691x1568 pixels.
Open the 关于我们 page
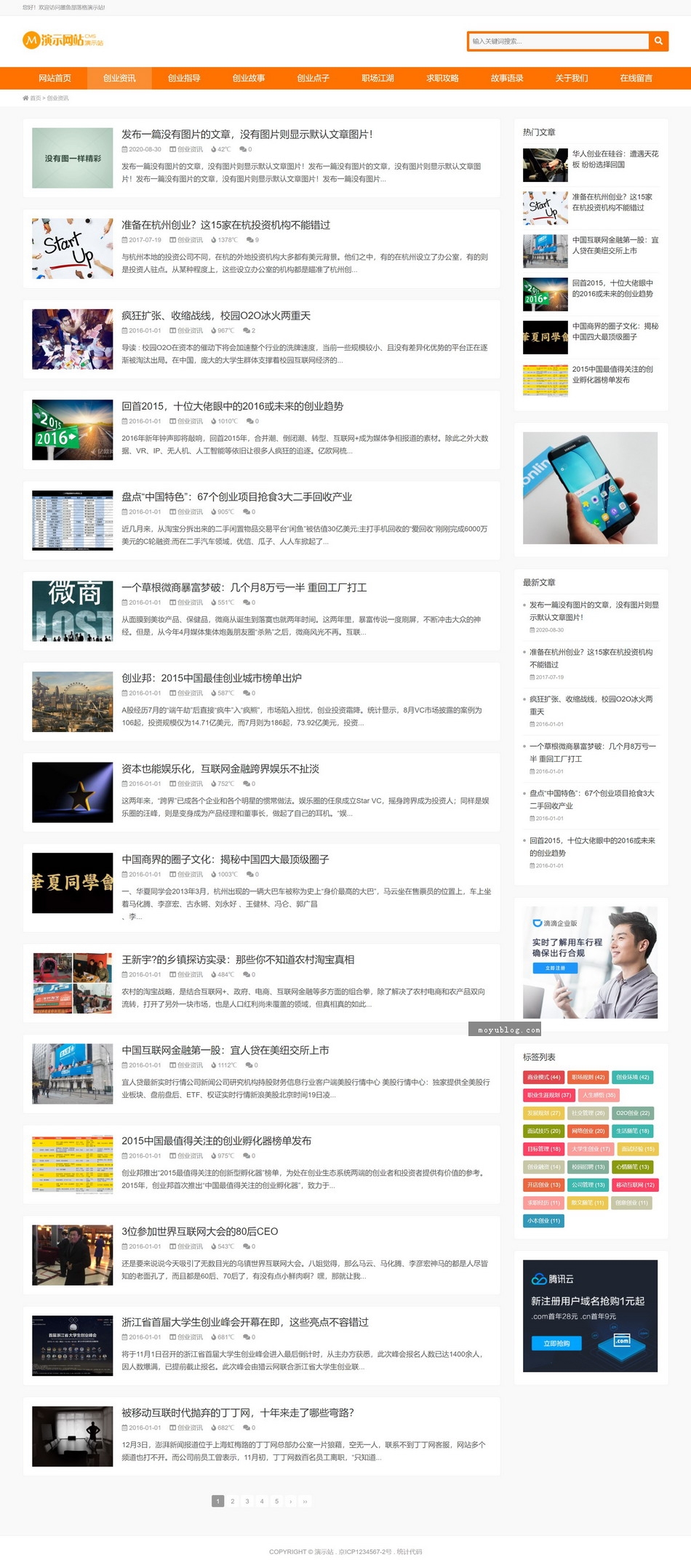(x=572, y=78)
